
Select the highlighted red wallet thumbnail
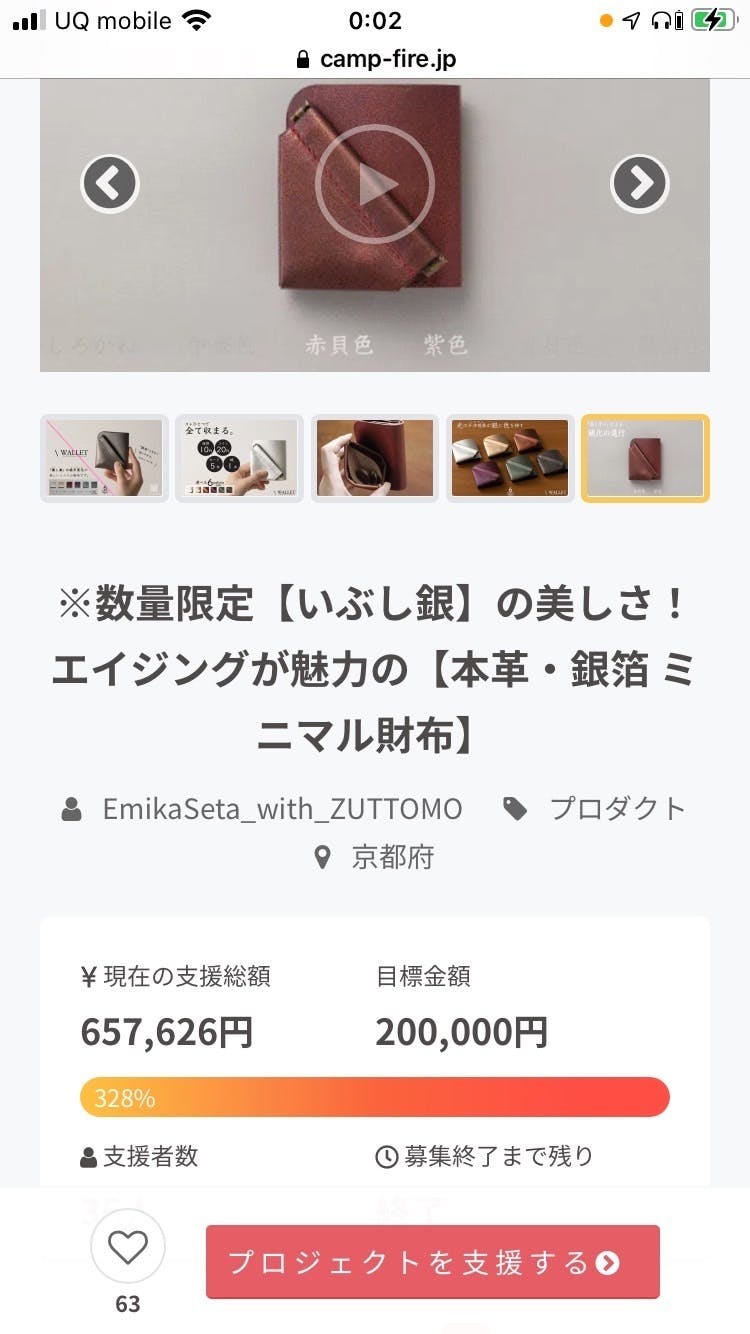pos(645,458)
